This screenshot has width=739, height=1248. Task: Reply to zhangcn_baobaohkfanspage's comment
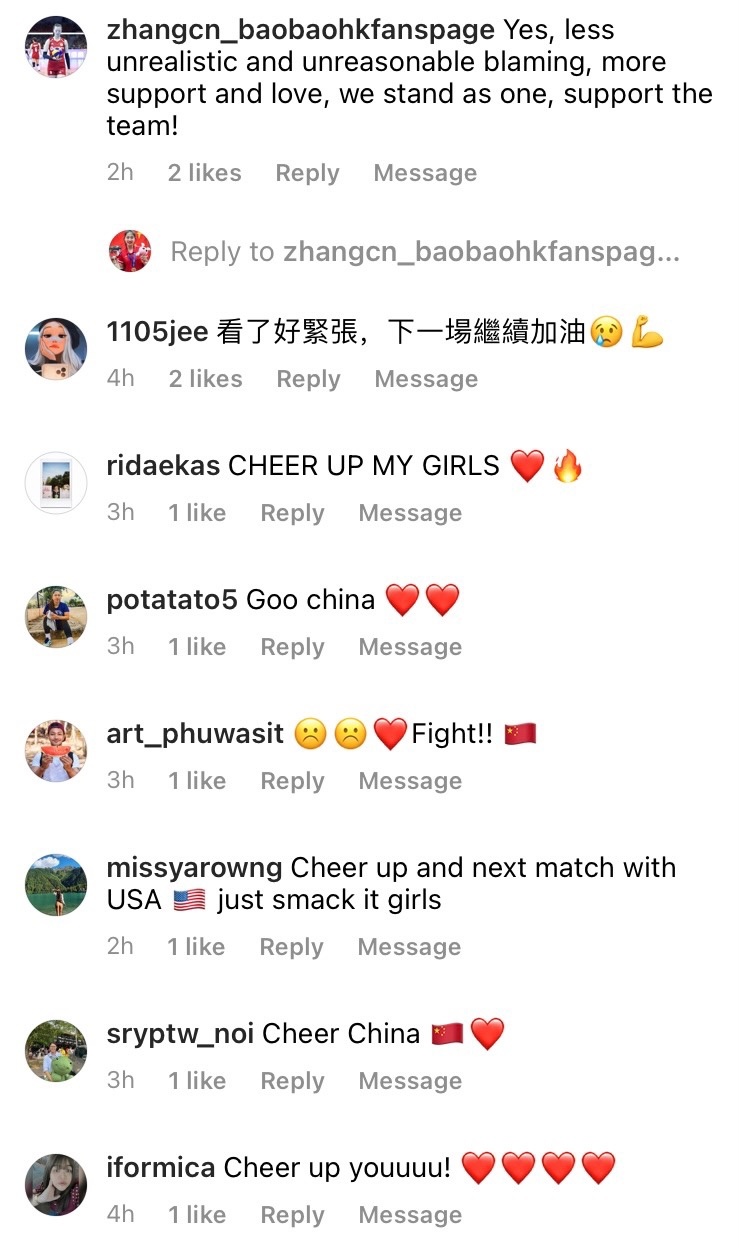pyautogui.click(x=307, y=173)
